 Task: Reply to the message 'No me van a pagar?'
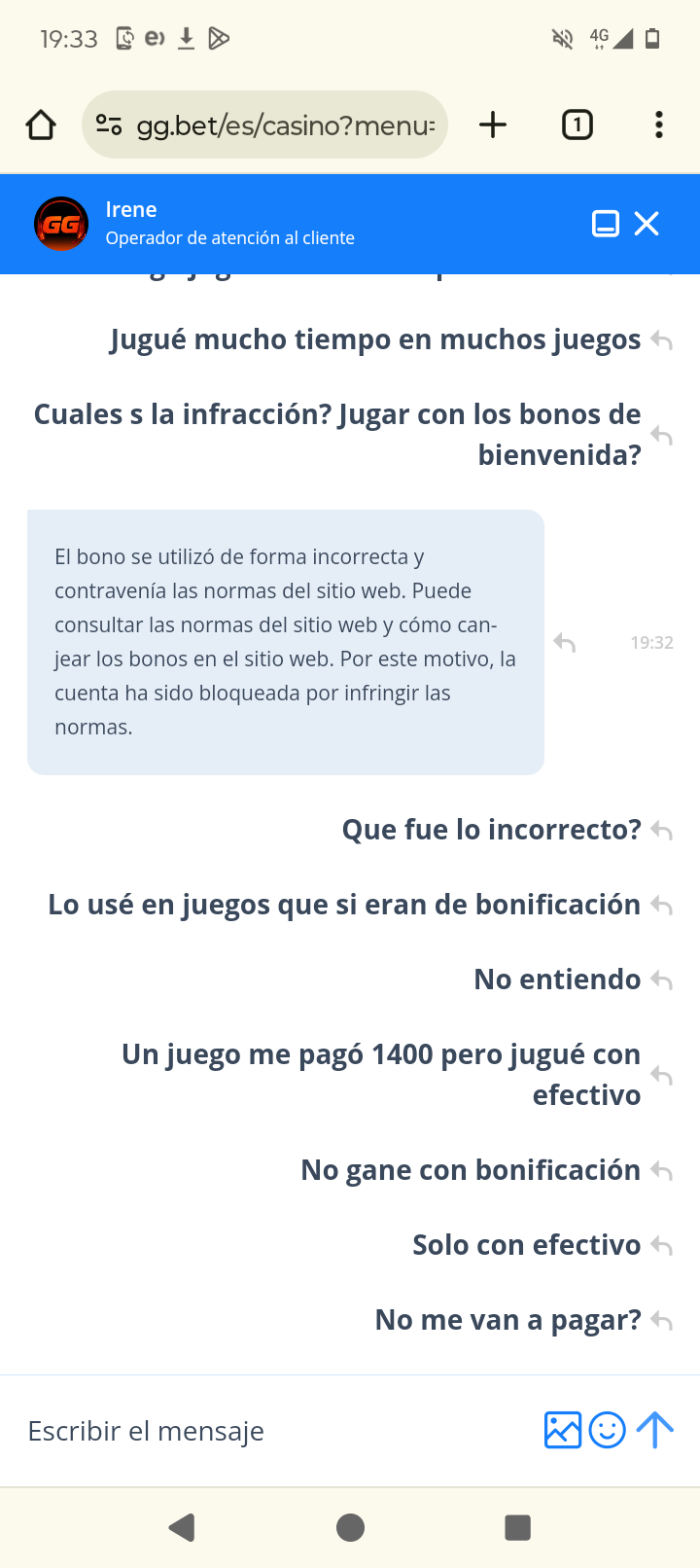(664, 1321)
